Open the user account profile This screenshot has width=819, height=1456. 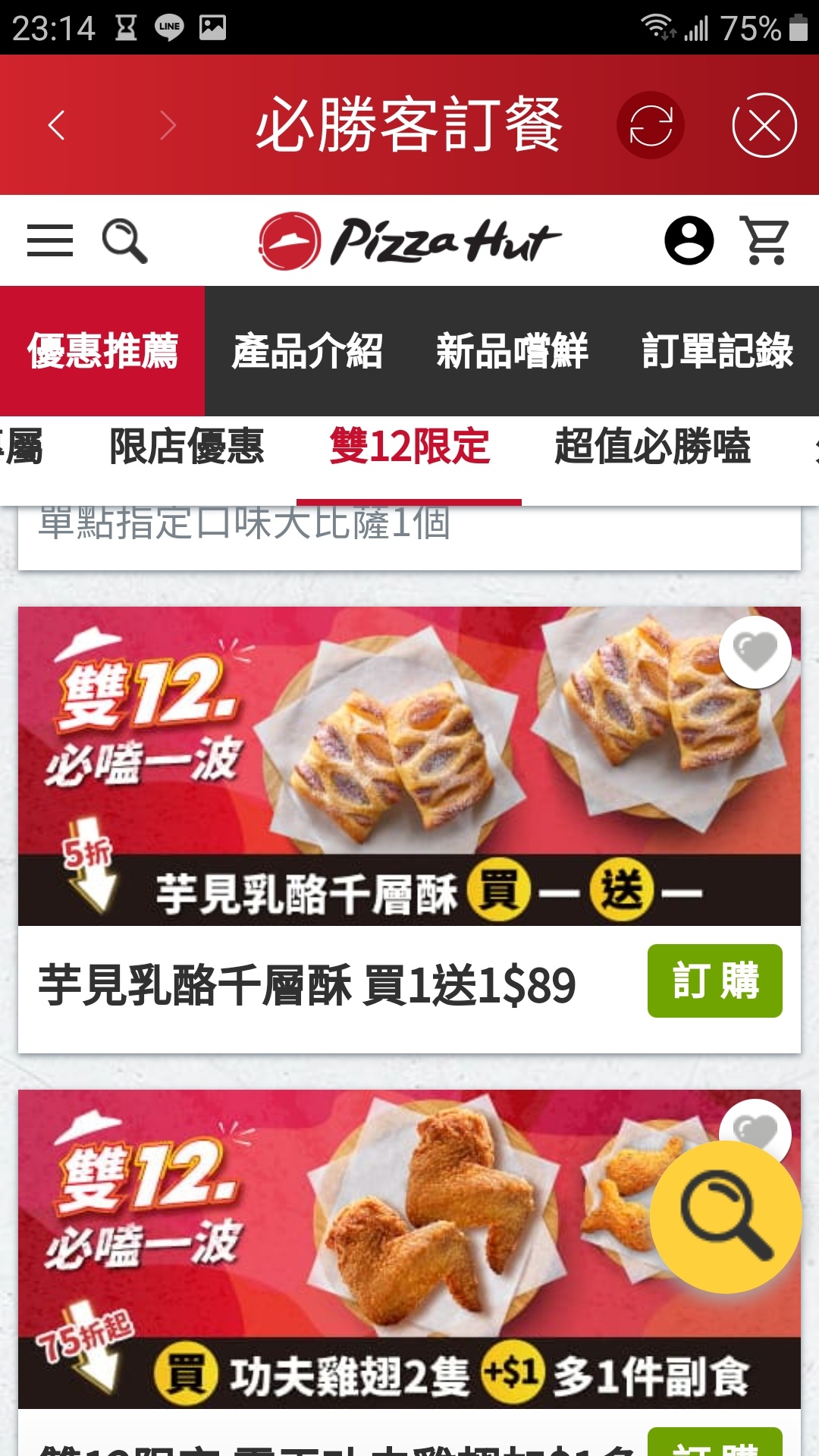pyautogui.click(x=689, y=240)
